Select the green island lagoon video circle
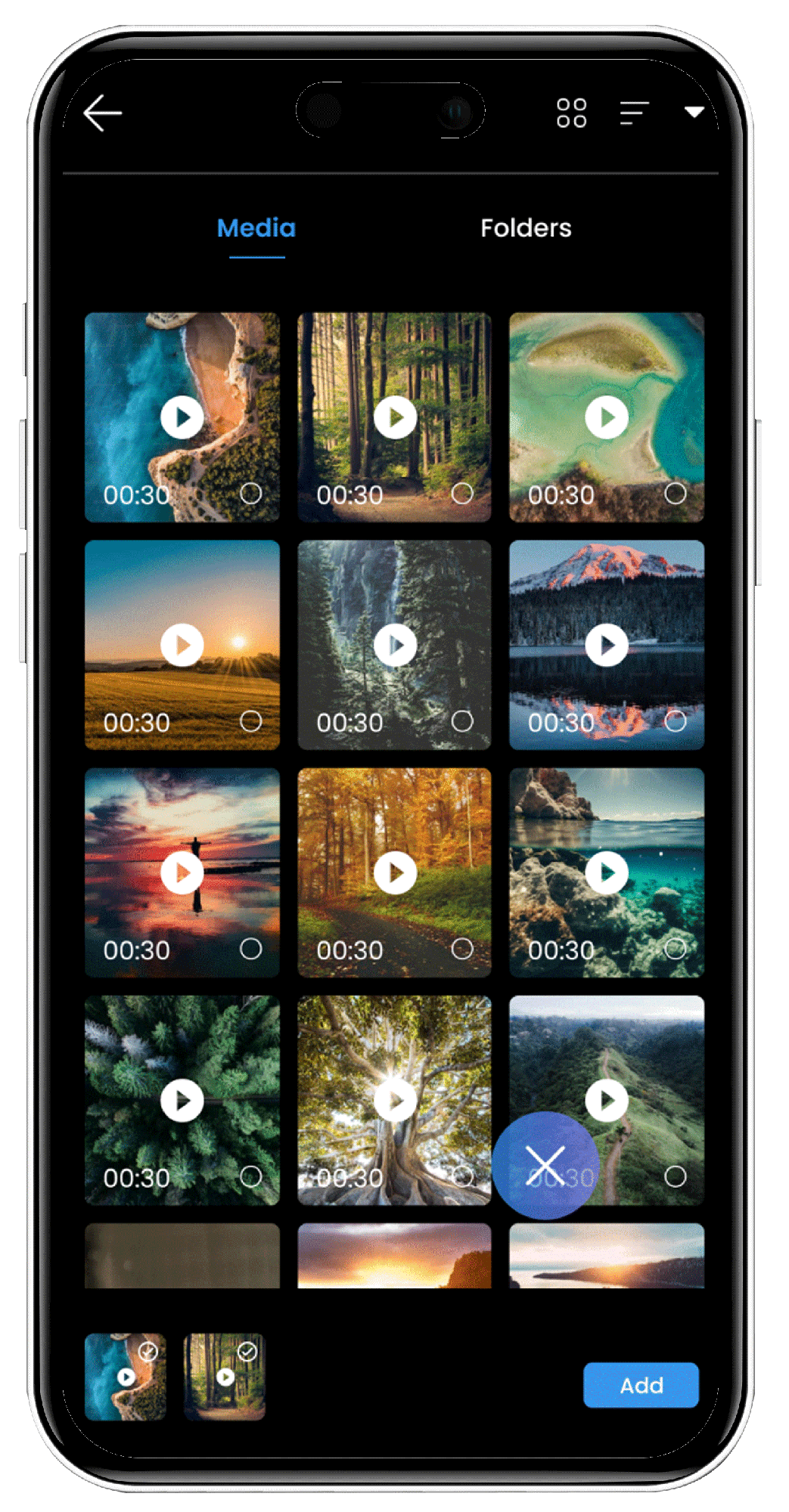This screenshot has width=789, height=1512. click(x=675, y=494)
